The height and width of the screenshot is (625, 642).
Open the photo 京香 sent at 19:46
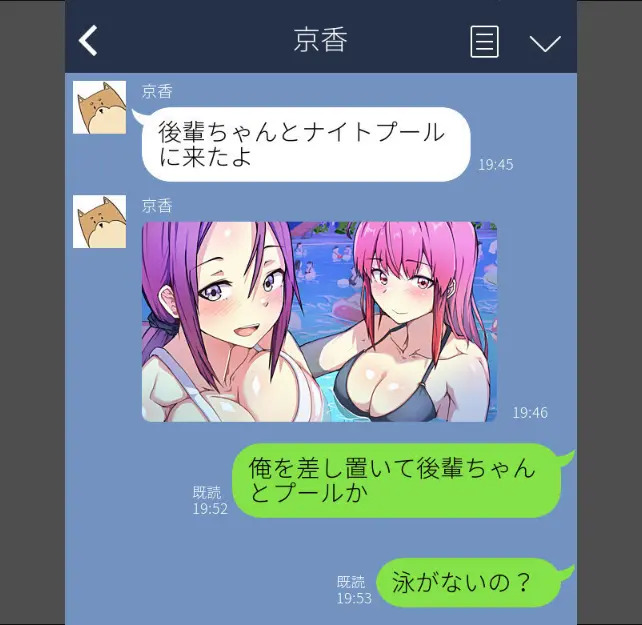point(319,321)
